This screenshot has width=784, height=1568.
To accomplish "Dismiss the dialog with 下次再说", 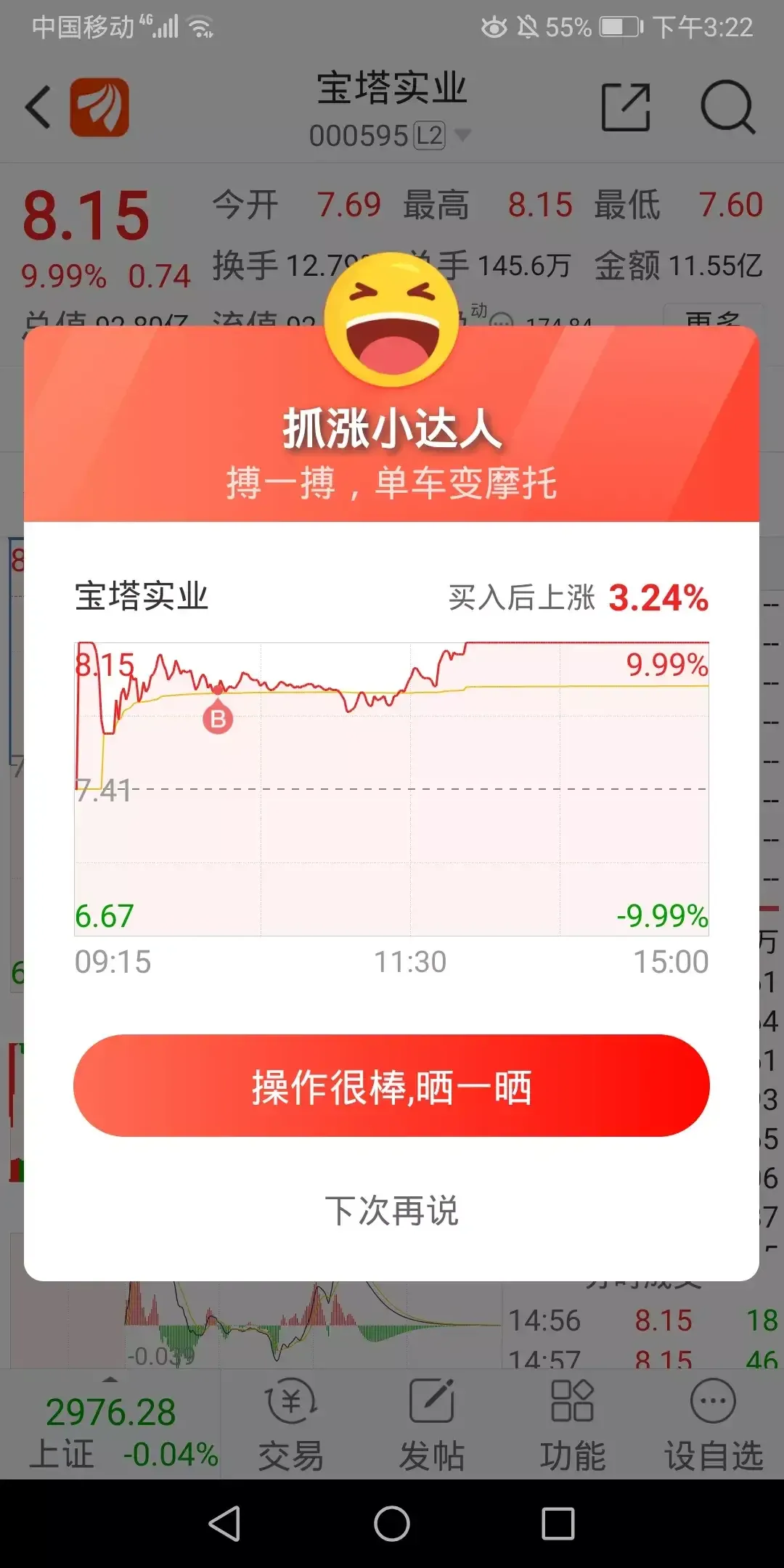I will [x=391, y=1210].
